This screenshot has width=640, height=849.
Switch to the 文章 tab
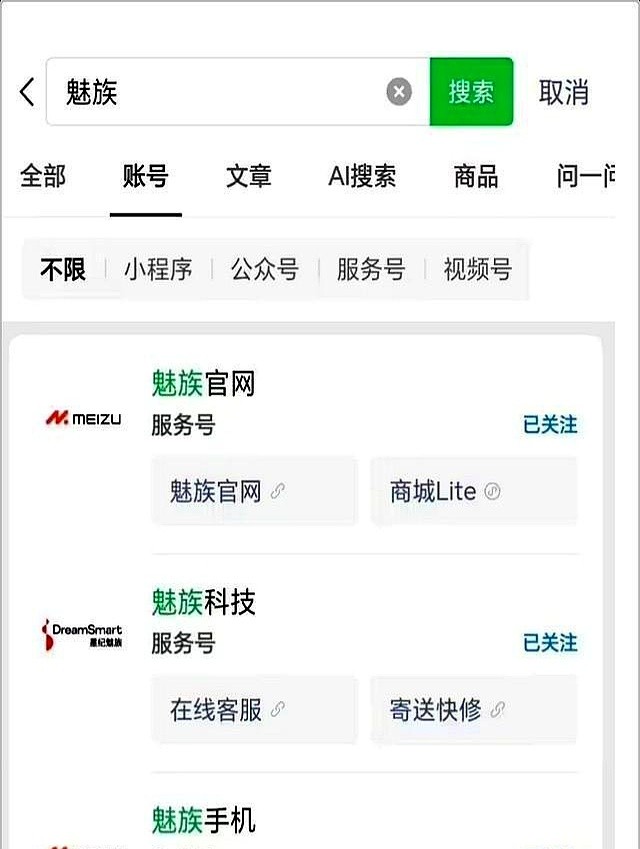249,177
